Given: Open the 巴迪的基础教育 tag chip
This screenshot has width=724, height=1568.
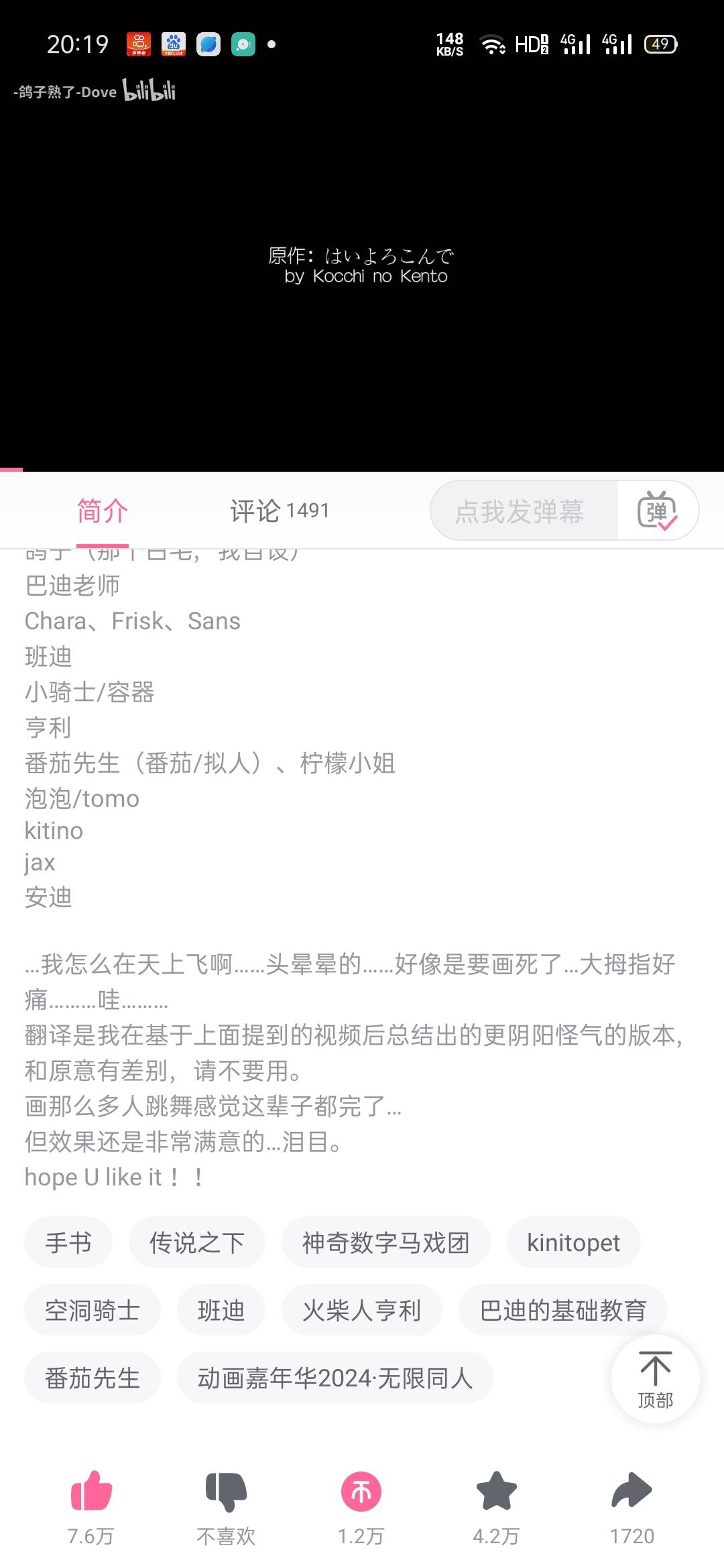Looking at the screenshot, I should point(562,1311).
